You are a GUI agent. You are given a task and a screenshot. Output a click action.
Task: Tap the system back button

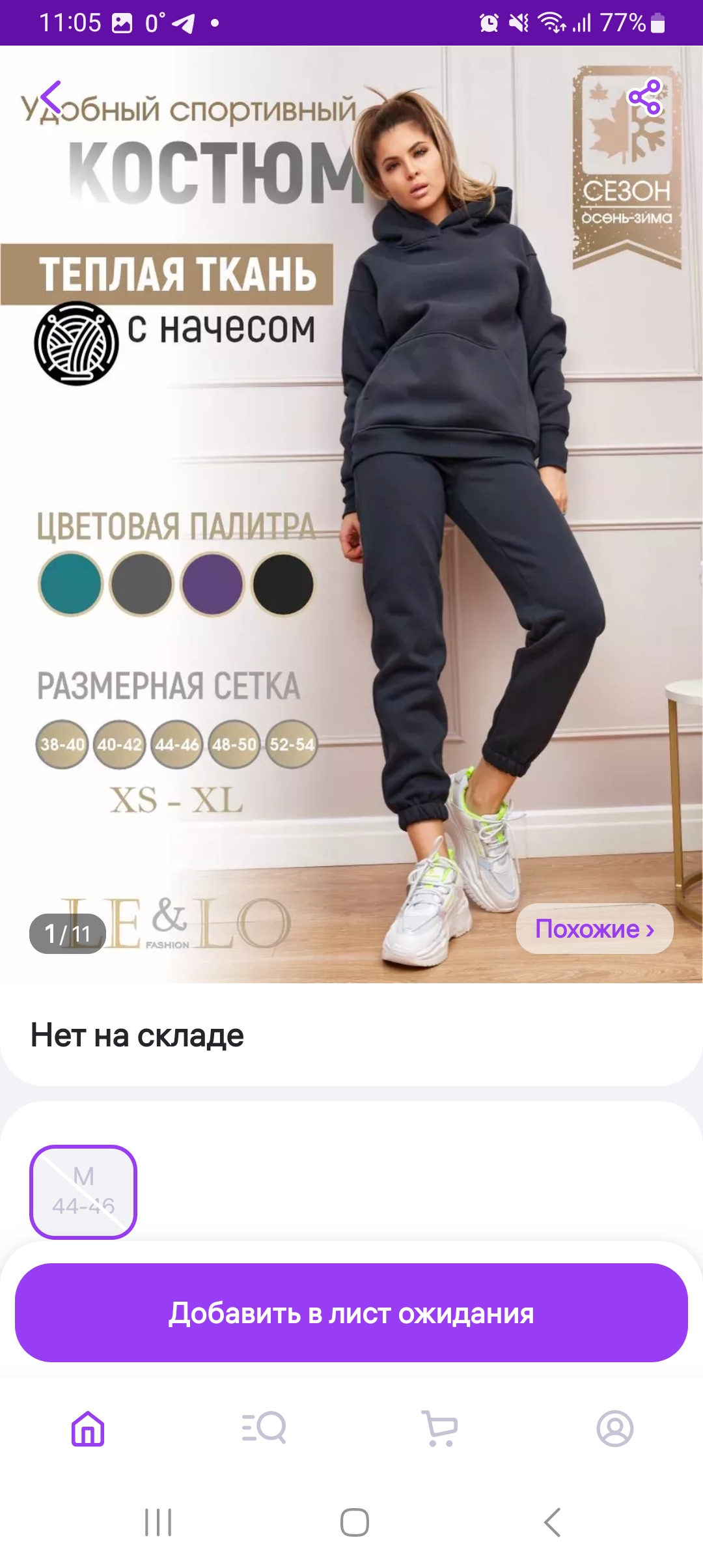552,1522
